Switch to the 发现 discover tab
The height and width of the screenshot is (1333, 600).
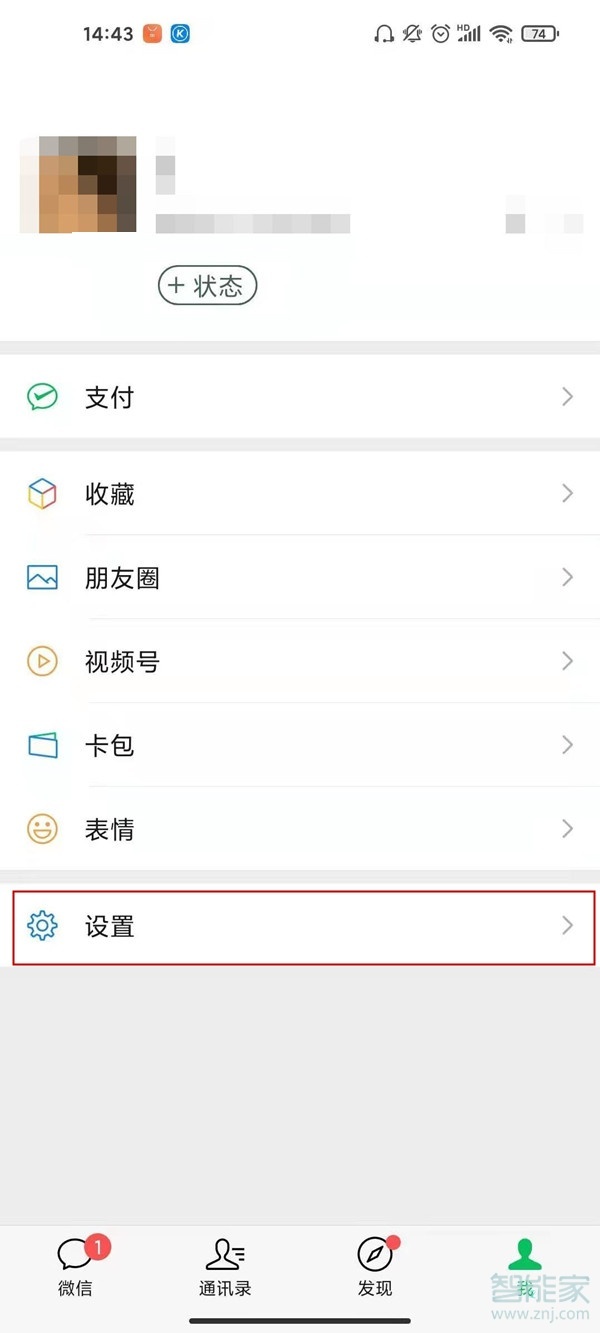(x=375, y=1265)
